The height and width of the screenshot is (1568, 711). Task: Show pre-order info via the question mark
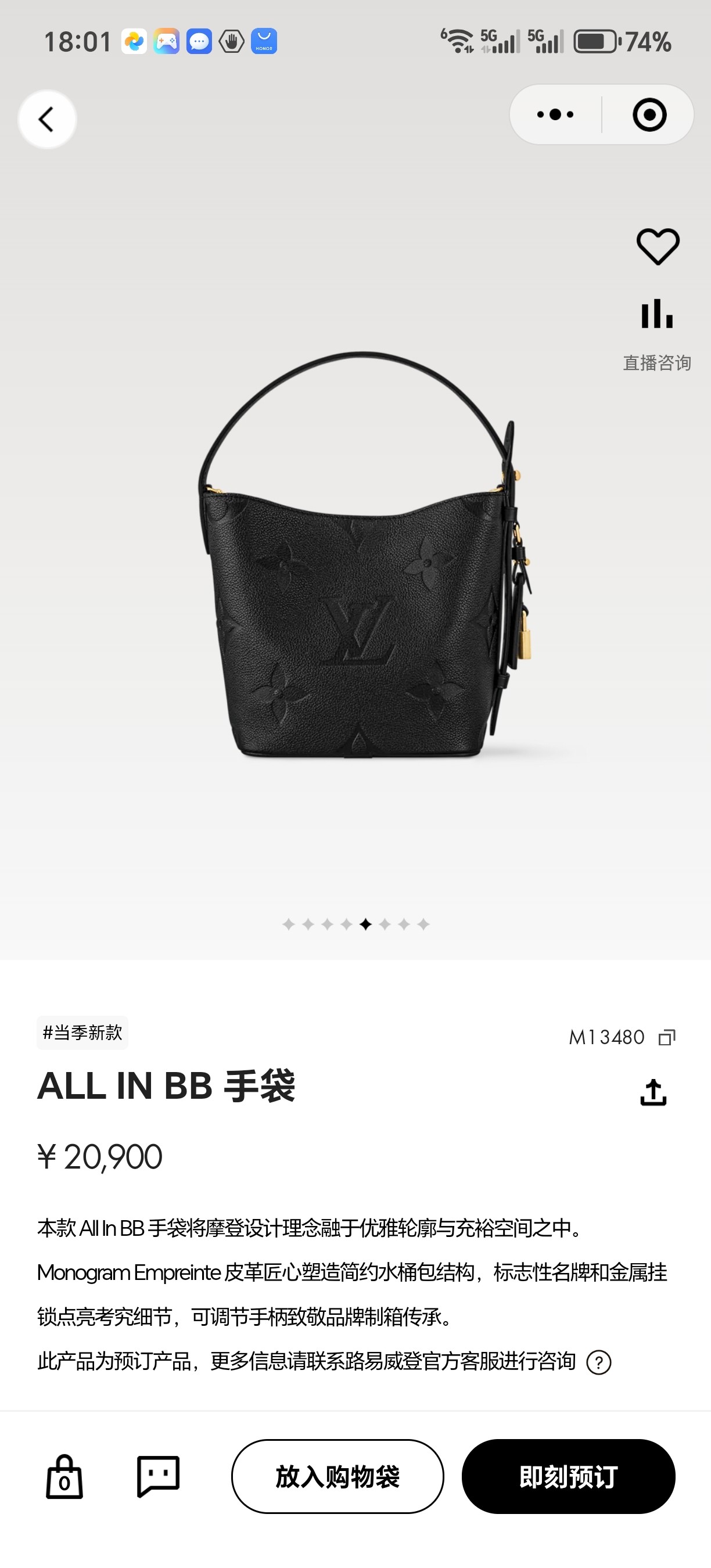click(598, 1362)
